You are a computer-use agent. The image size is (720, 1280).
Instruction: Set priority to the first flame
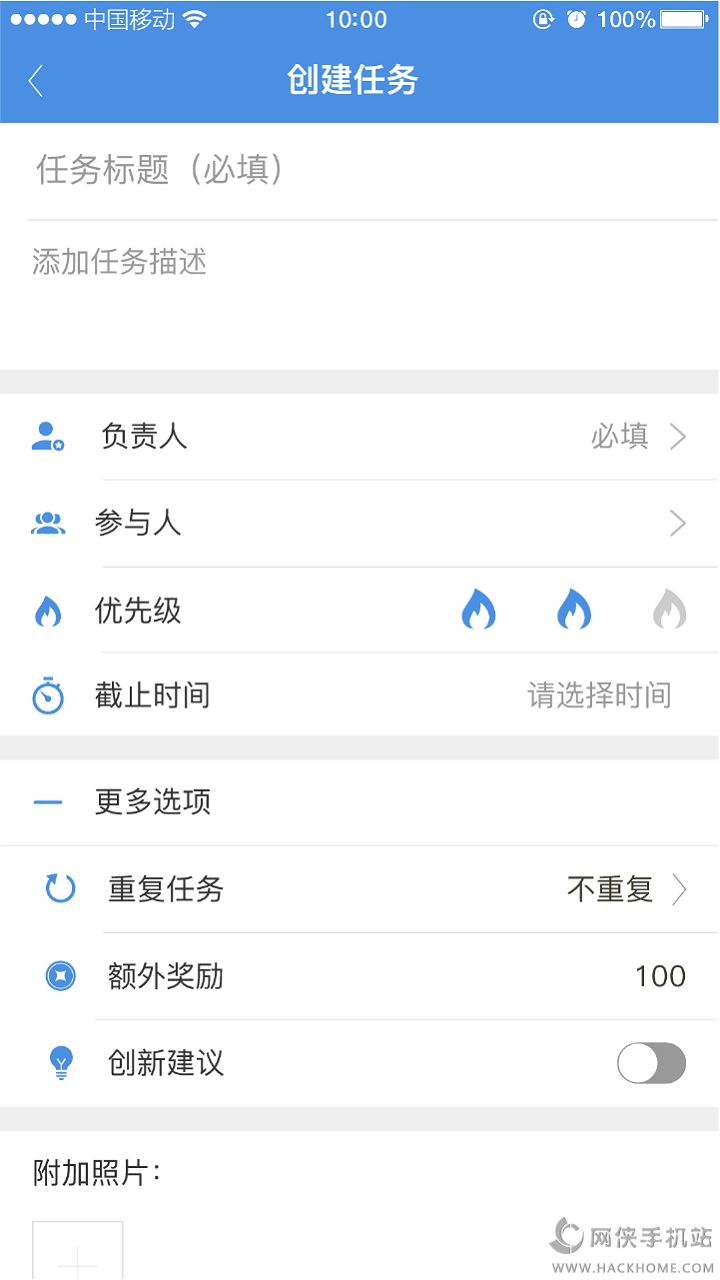[x=478, y=609]
